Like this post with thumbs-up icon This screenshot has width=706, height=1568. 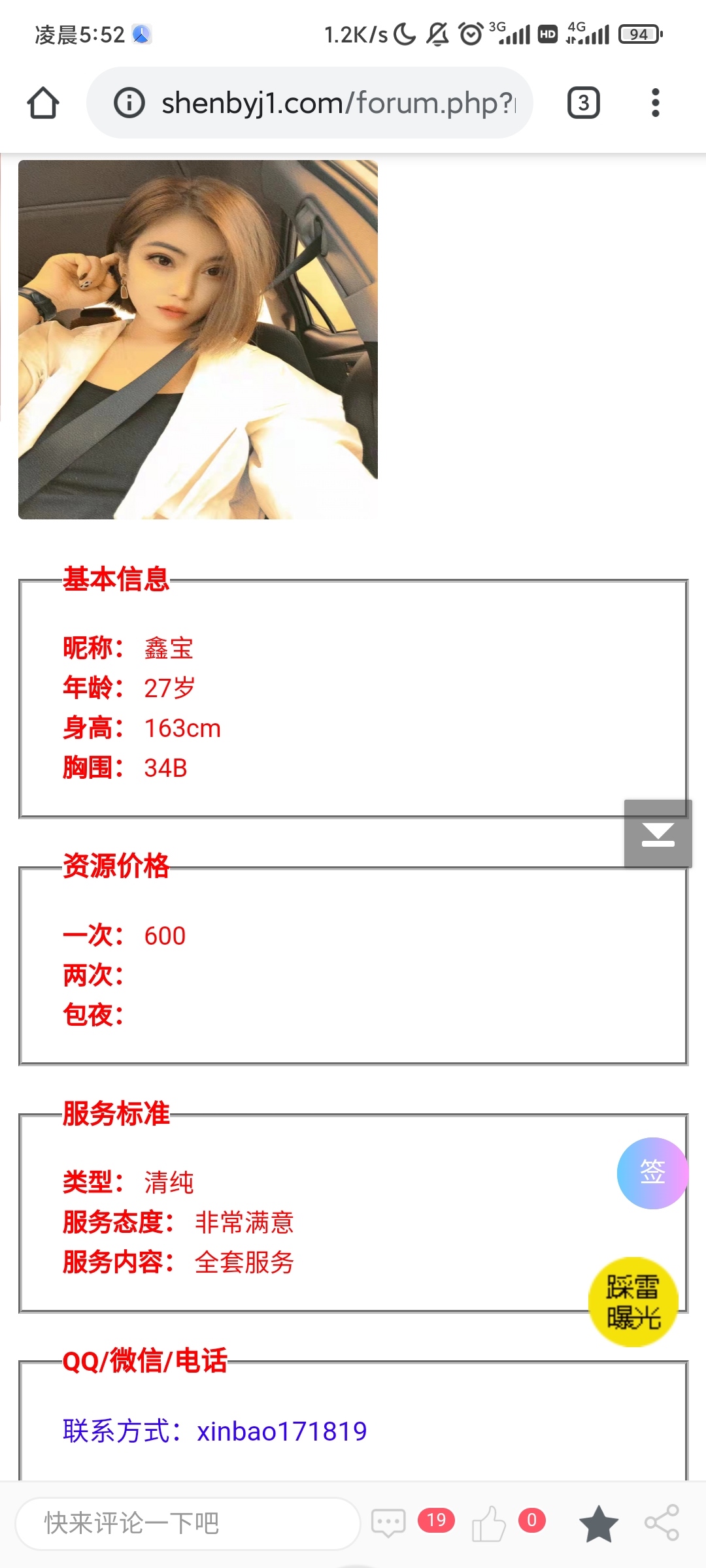(488, 1523)
